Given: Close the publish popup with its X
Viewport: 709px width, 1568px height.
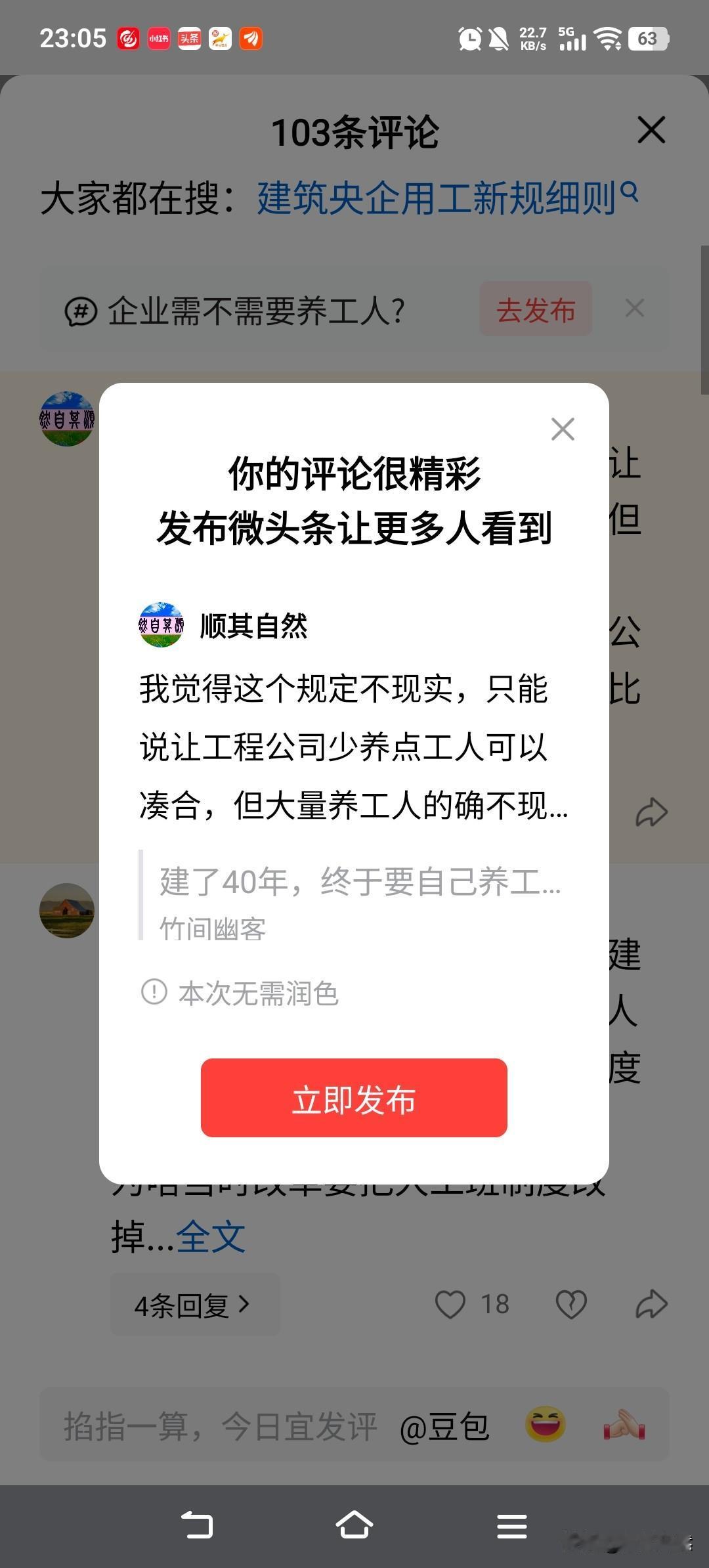Looking at the screenshot, I should (x=563, y=429).
